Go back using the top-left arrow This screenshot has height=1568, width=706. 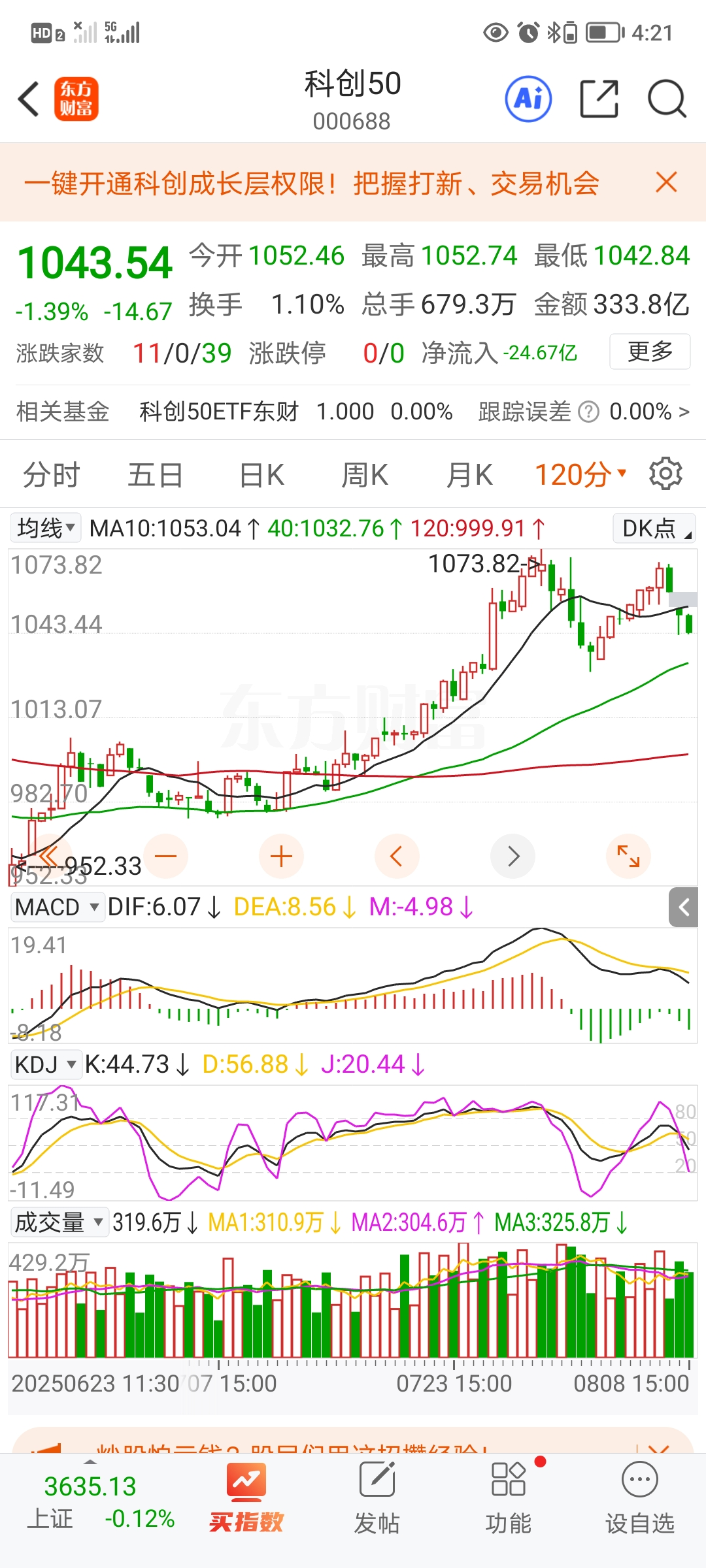click(x=29, y=99)
